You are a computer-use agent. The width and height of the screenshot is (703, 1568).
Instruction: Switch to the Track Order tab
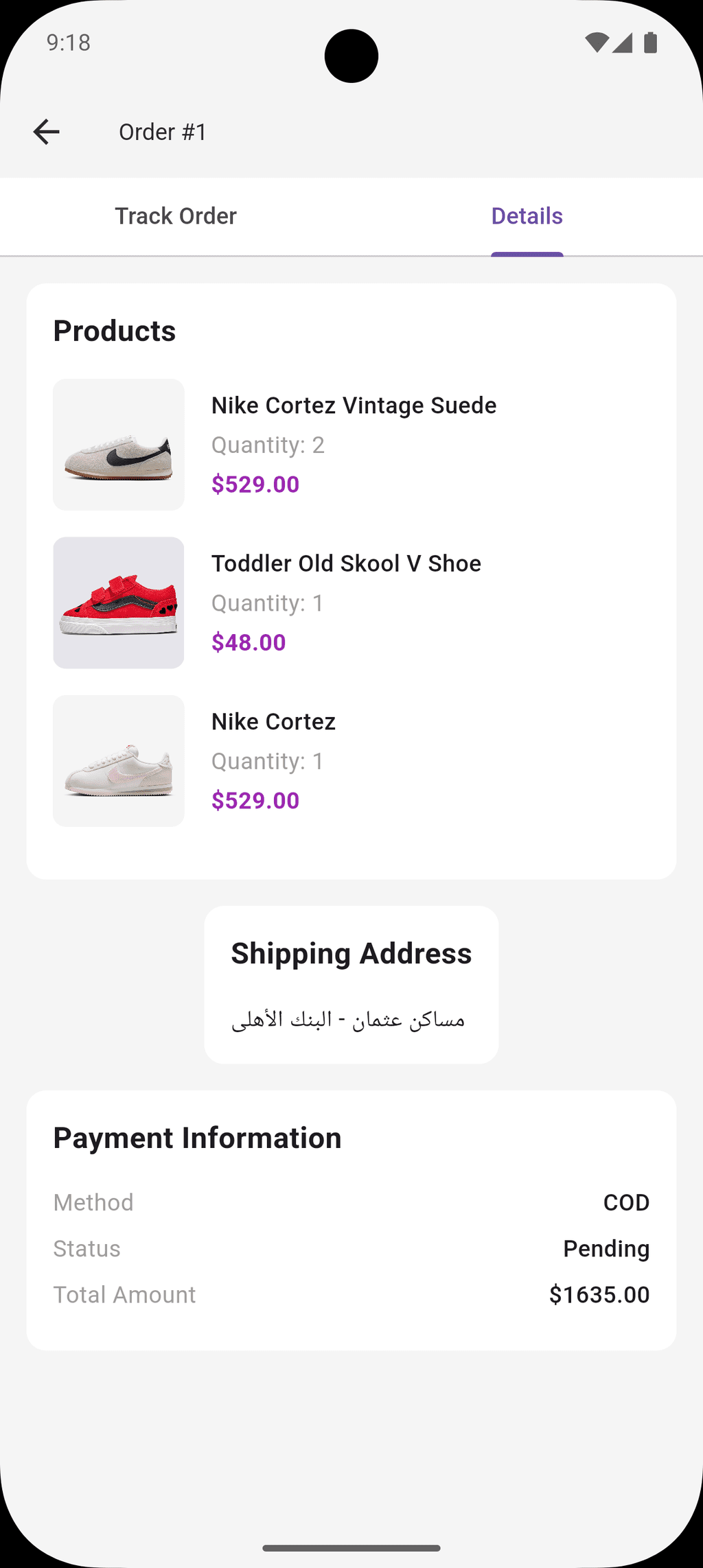[176, 216]
